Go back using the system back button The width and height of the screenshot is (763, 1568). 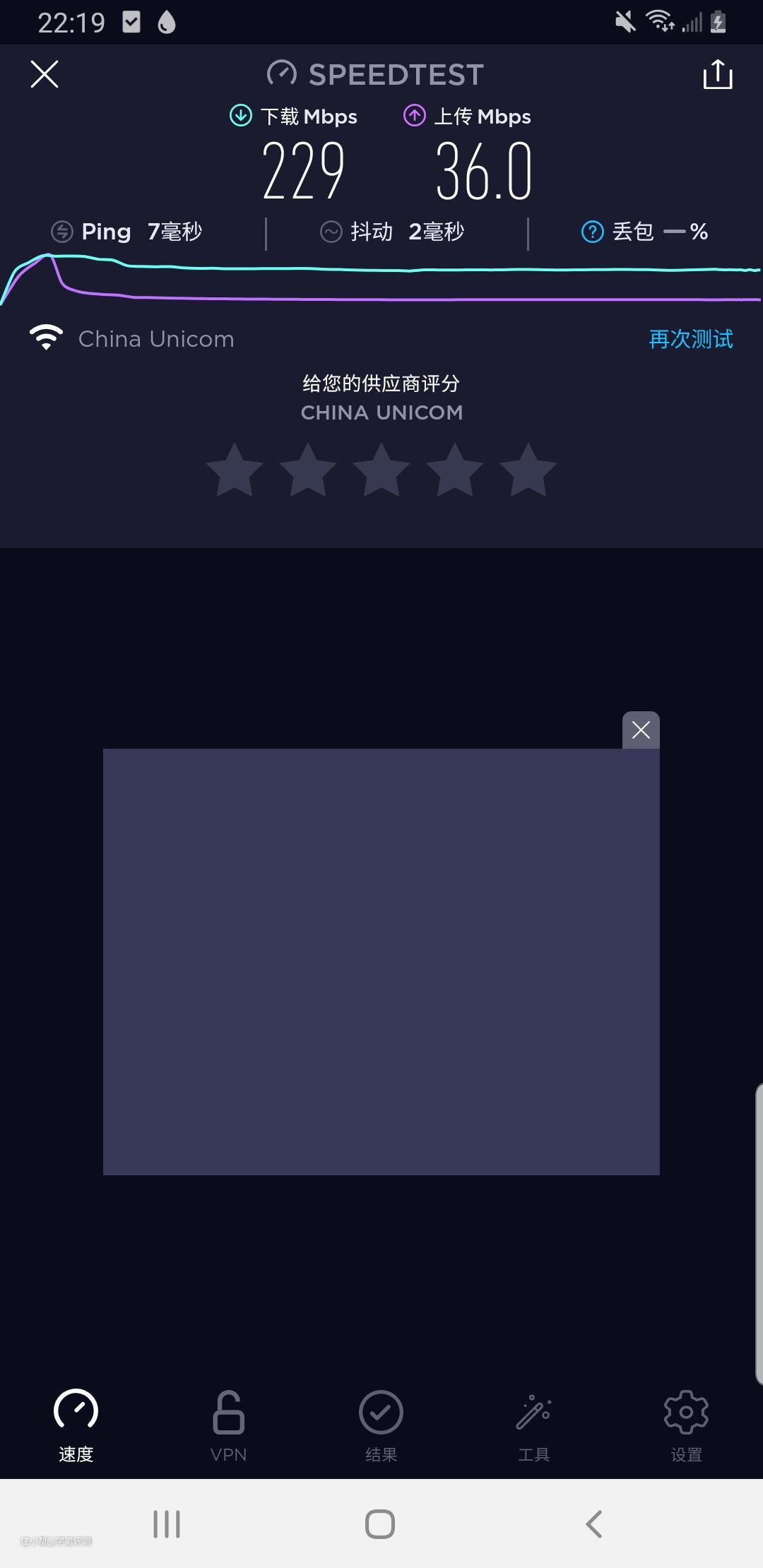(x=593, y=1524)
